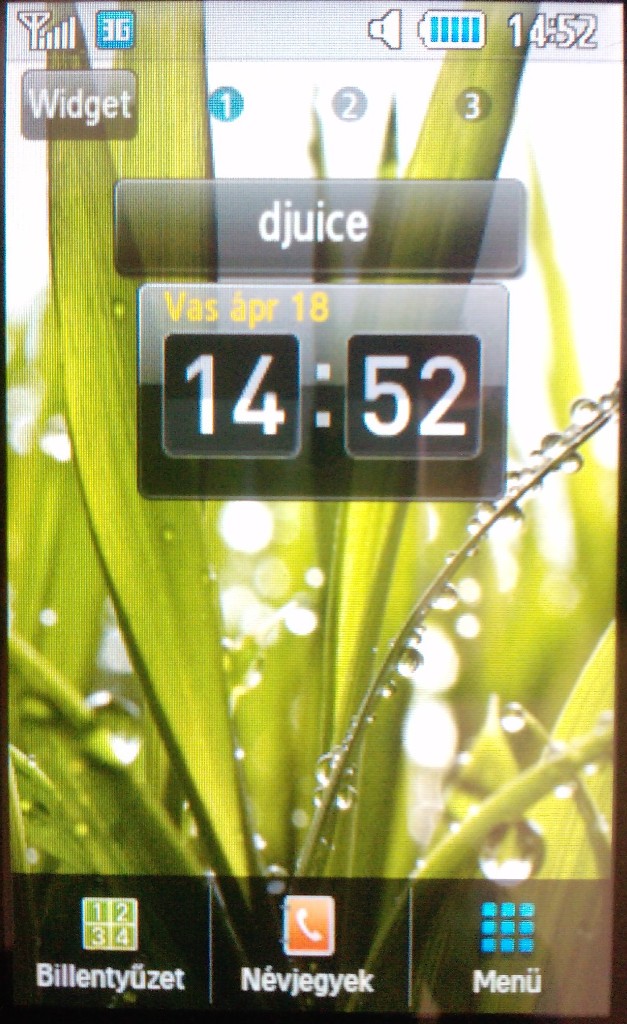Open Névjegyek contacts
This screenshot has height=1024, width=627.
coord(308,944)
